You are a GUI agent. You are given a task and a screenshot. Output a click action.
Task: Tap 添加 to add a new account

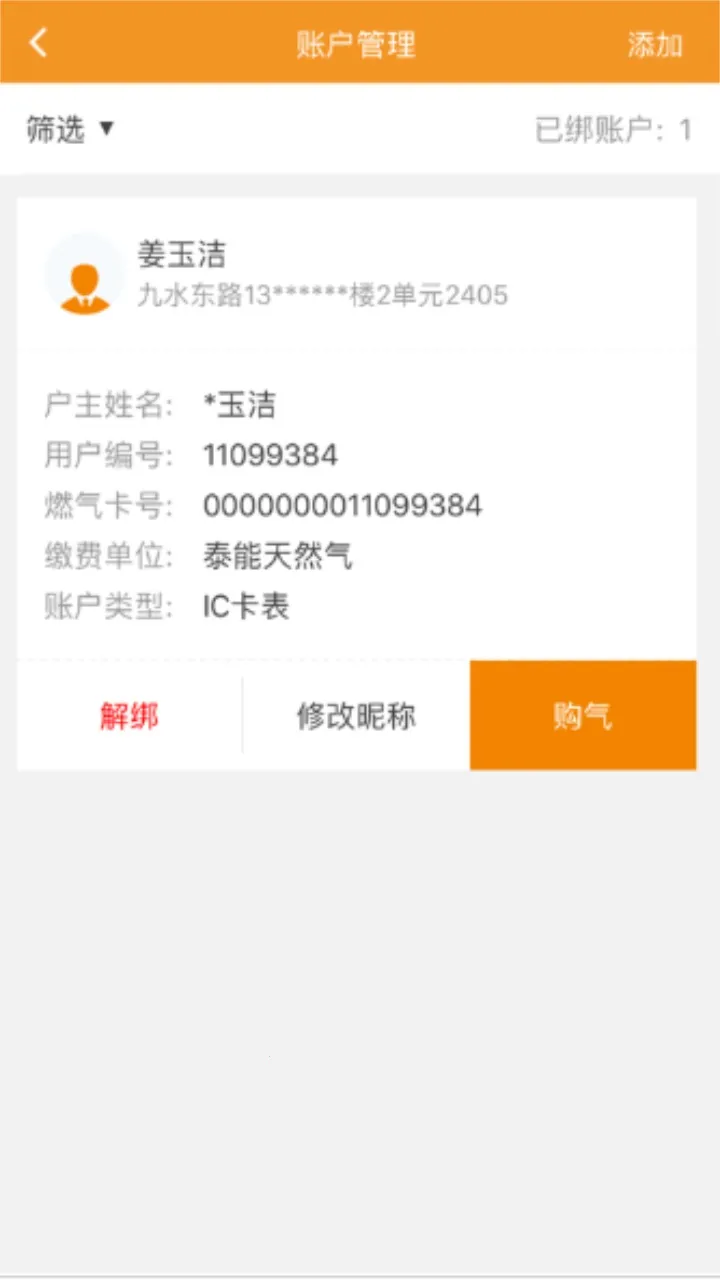(x=655, y=45)
